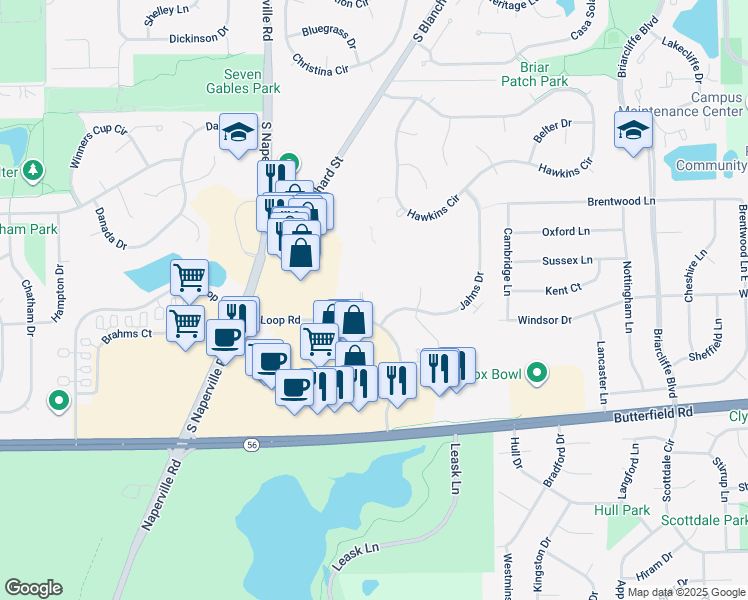The image size is (748, 600).
Task: Select the coffee cup marker nearest Brahms Ct
Action: [226, 336]
